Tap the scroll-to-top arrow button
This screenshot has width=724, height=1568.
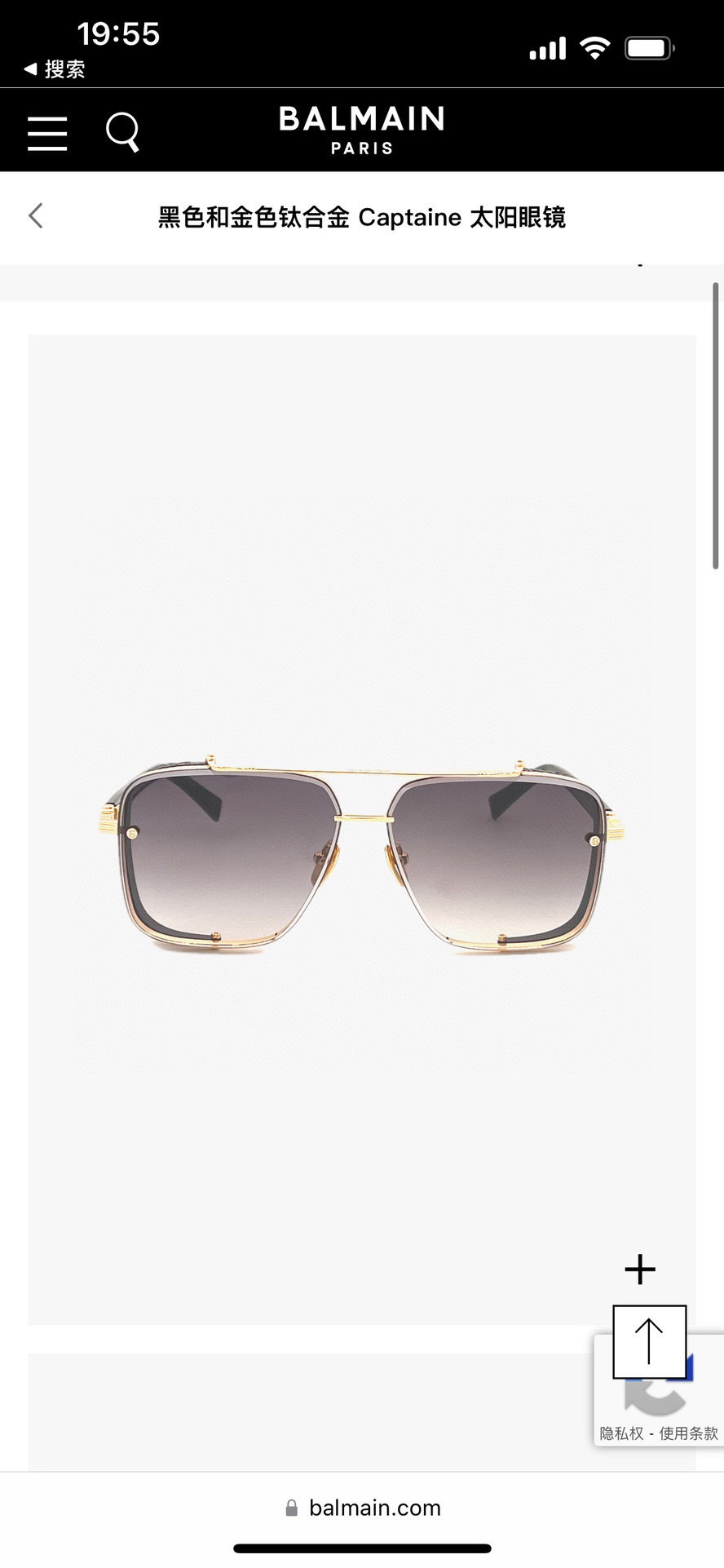tap(650, 1342)
